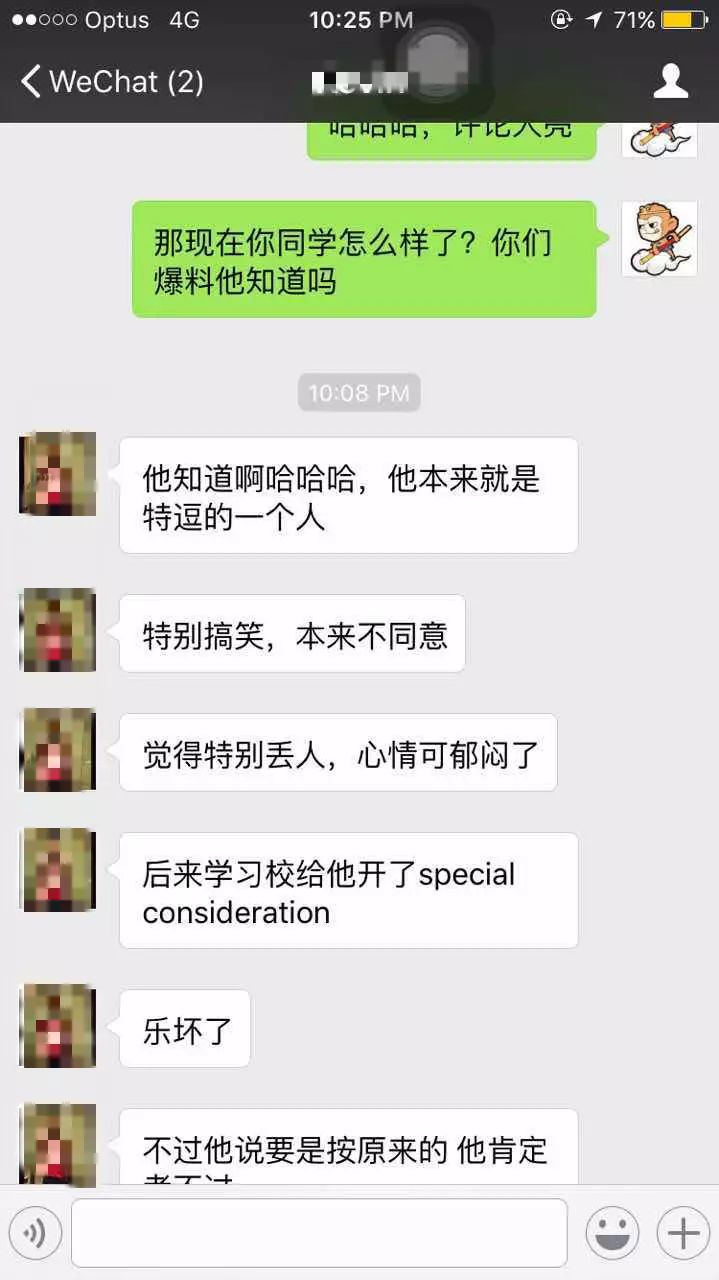Screen dimensions: 719x1280
Task: Open the monkey avatar beside 那现在你同学怎么样了
Action: [658, 239]
